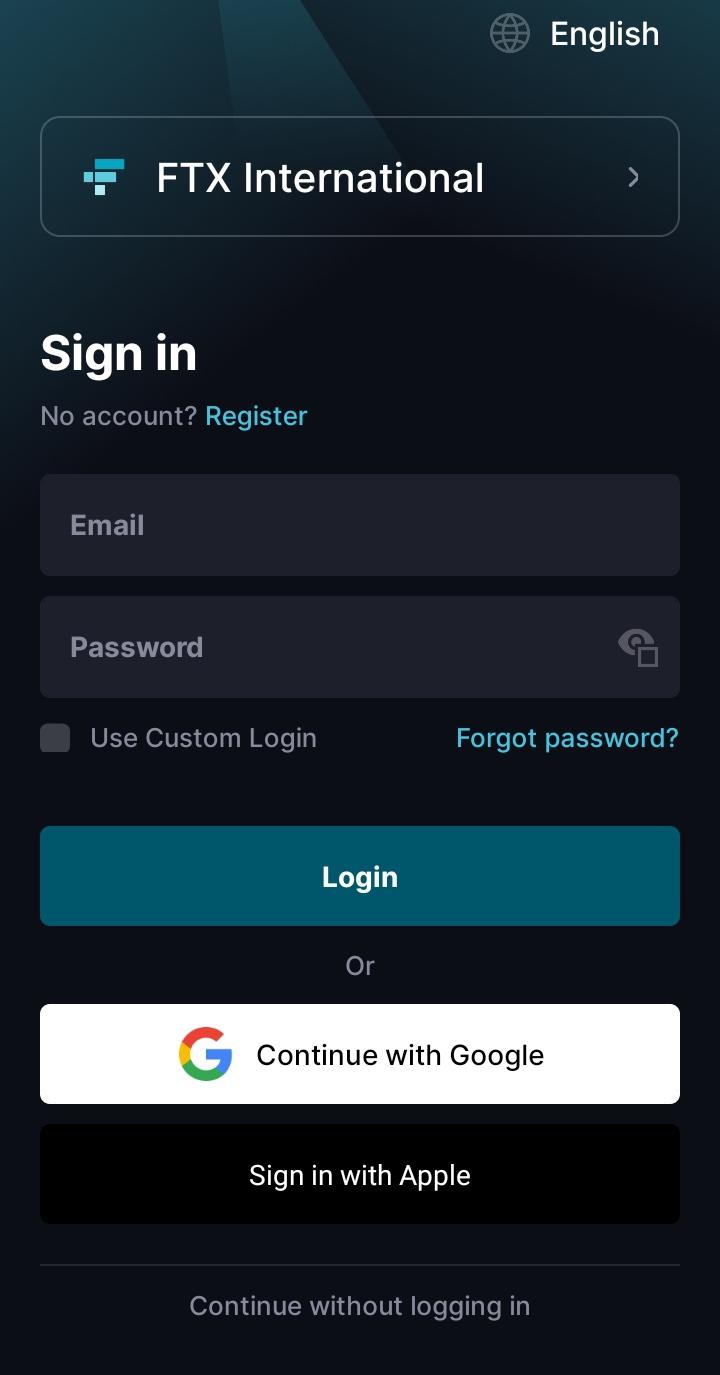The image size is (720, 1375).
Task: Sign in with Apple
Action: (360, 1174)
